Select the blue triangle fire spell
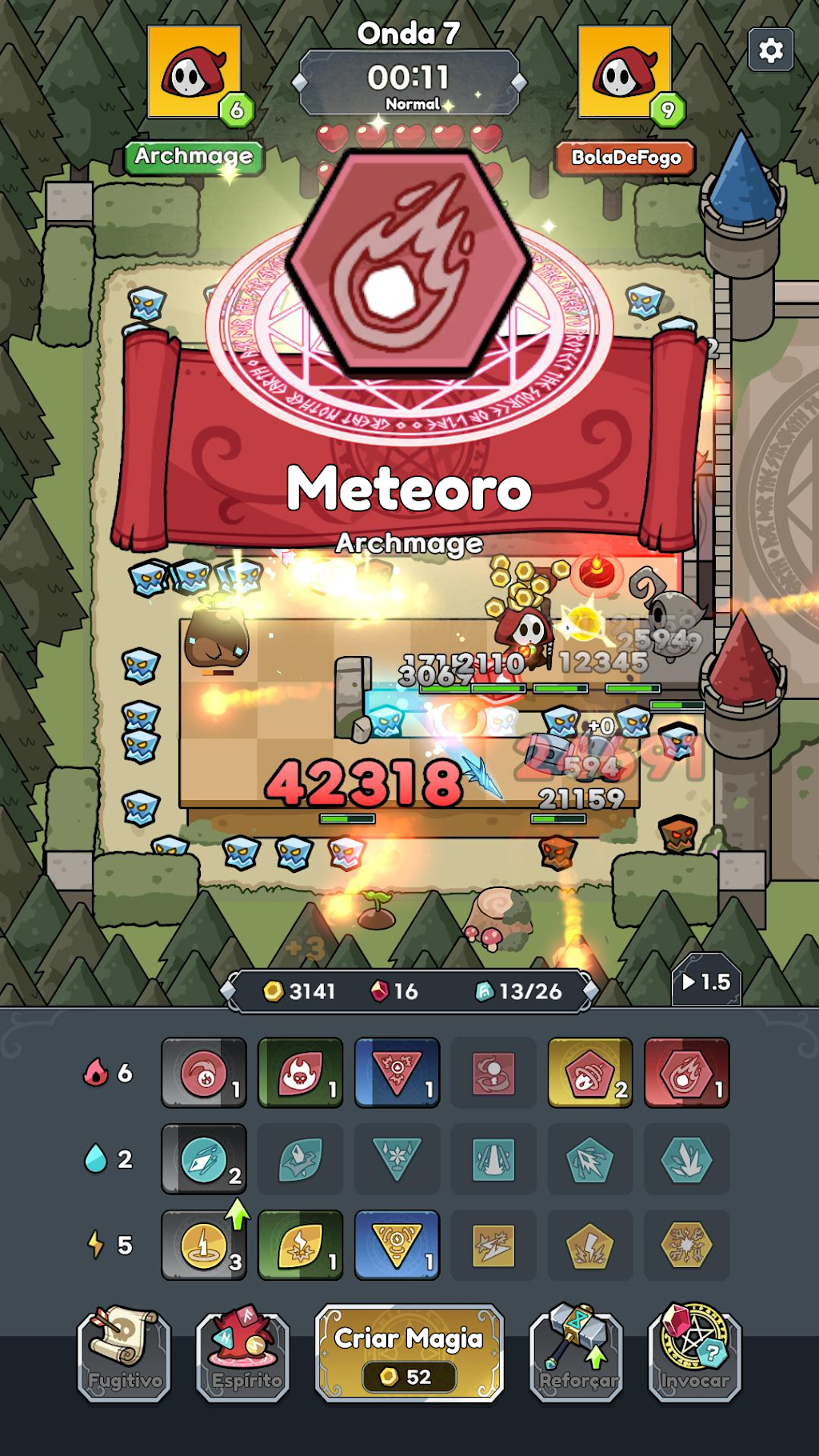 point(397,1073)
